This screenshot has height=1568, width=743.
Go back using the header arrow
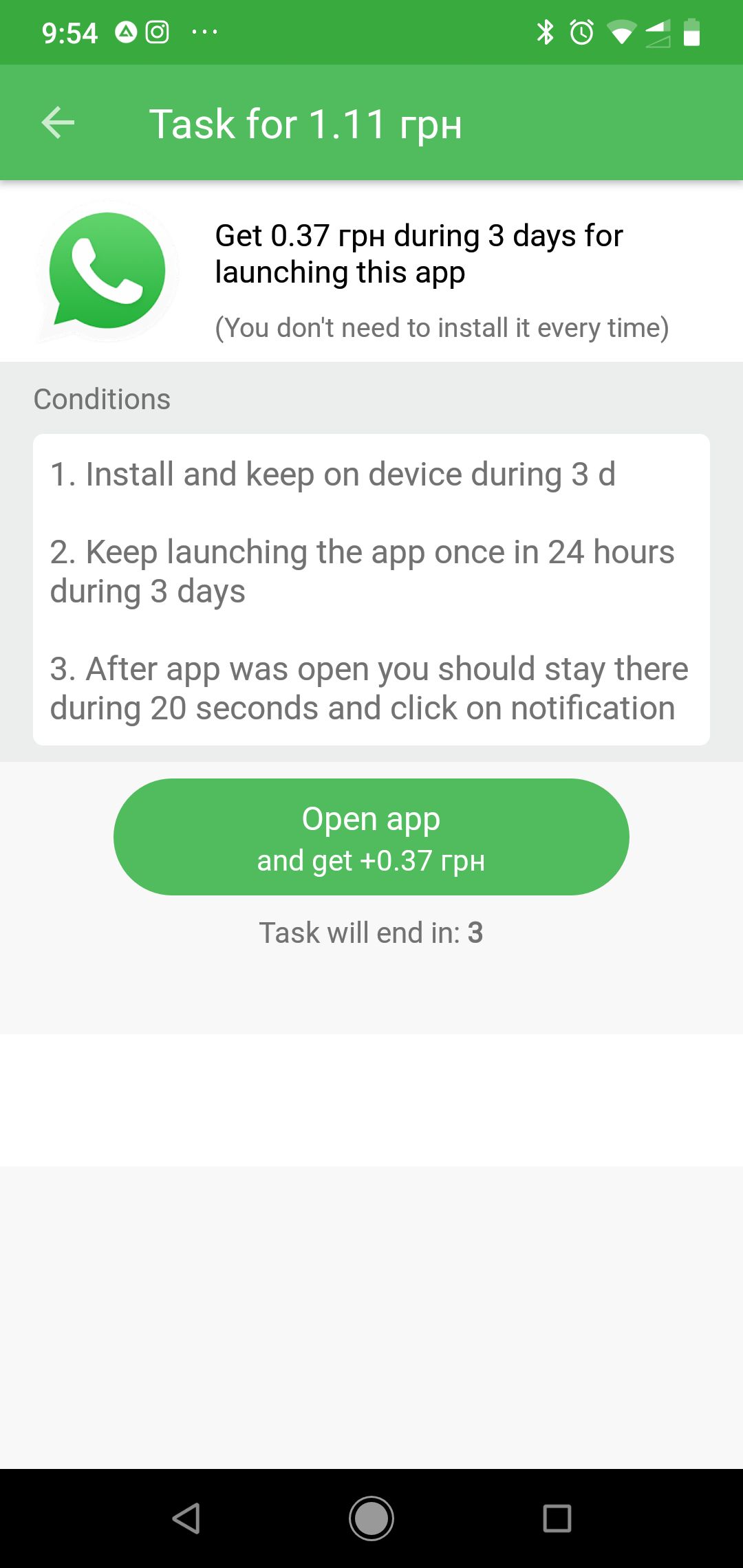(58, 123)
